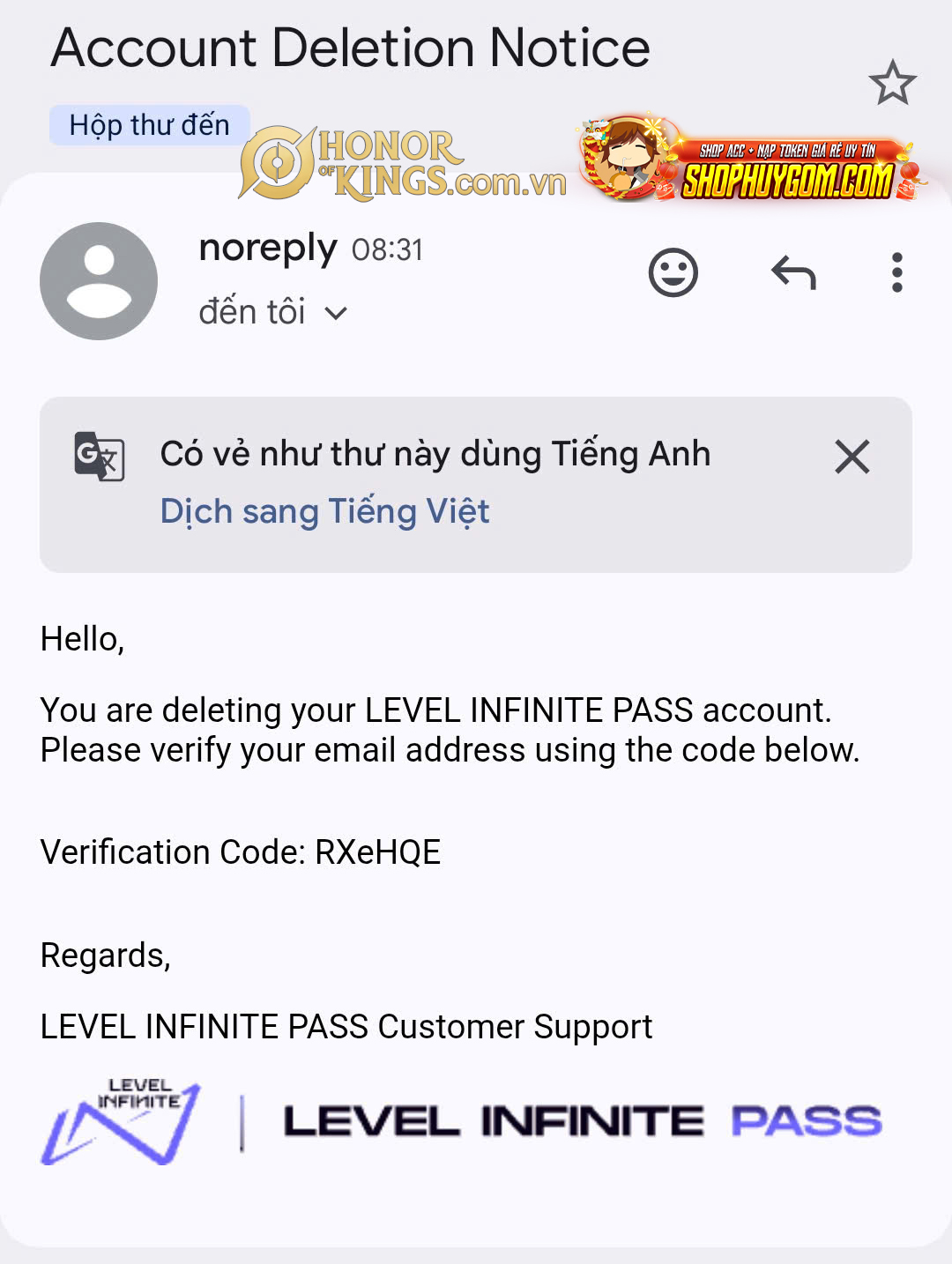Open the noreply sender profile avatar

tap(99, 281)
